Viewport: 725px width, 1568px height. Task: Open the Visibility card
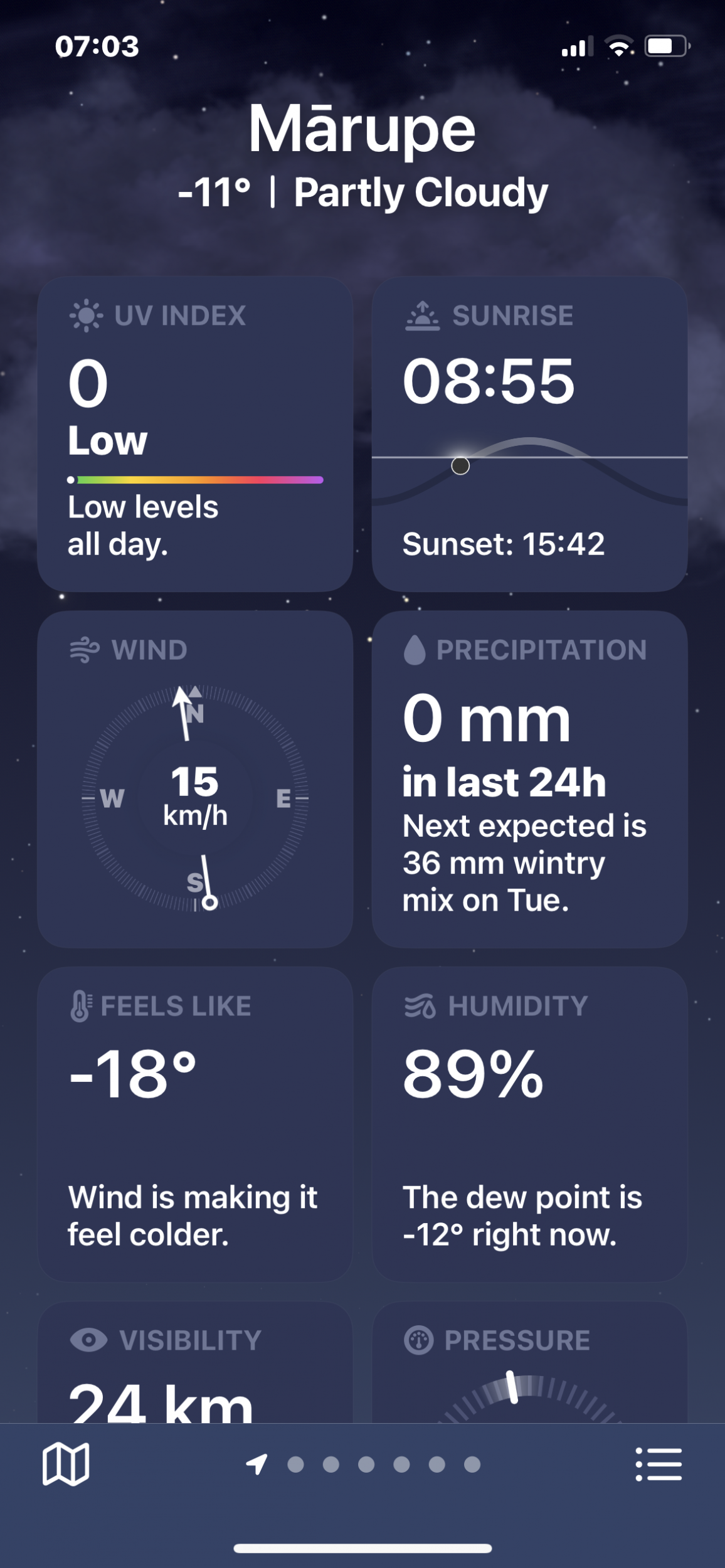194,1367
